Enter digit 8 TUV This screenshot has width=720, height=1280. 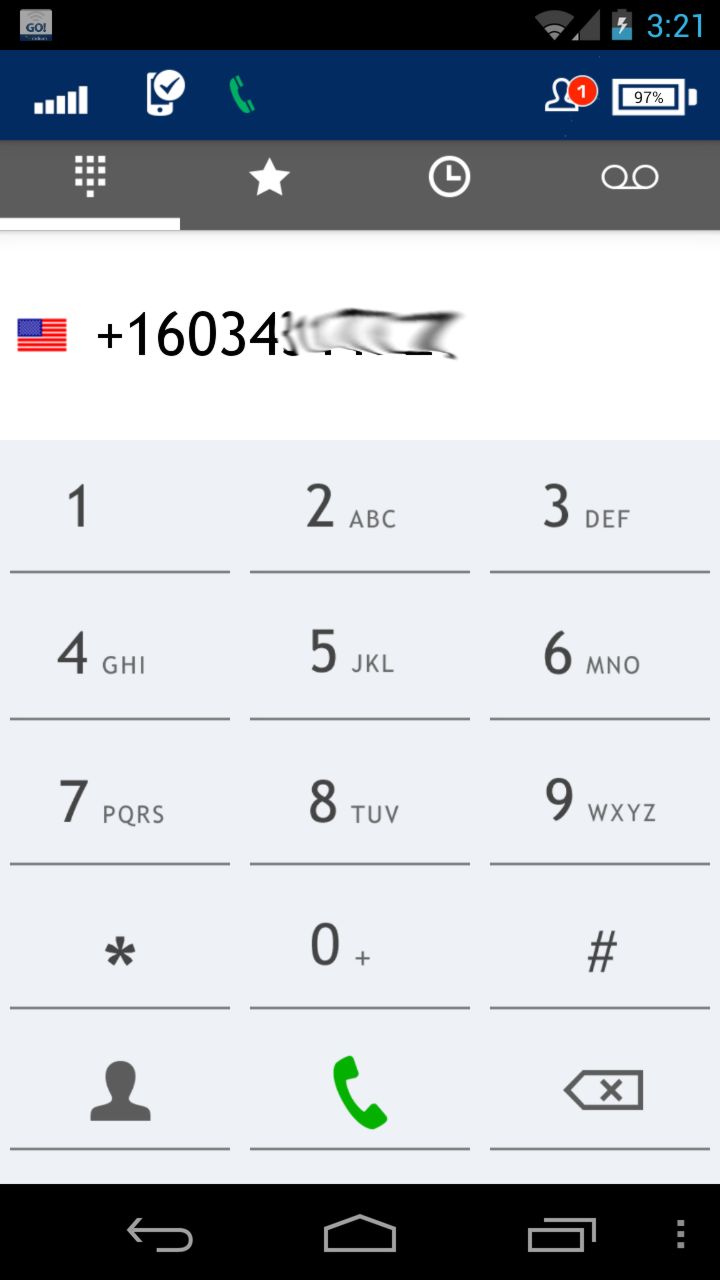(x=360, y=800)
